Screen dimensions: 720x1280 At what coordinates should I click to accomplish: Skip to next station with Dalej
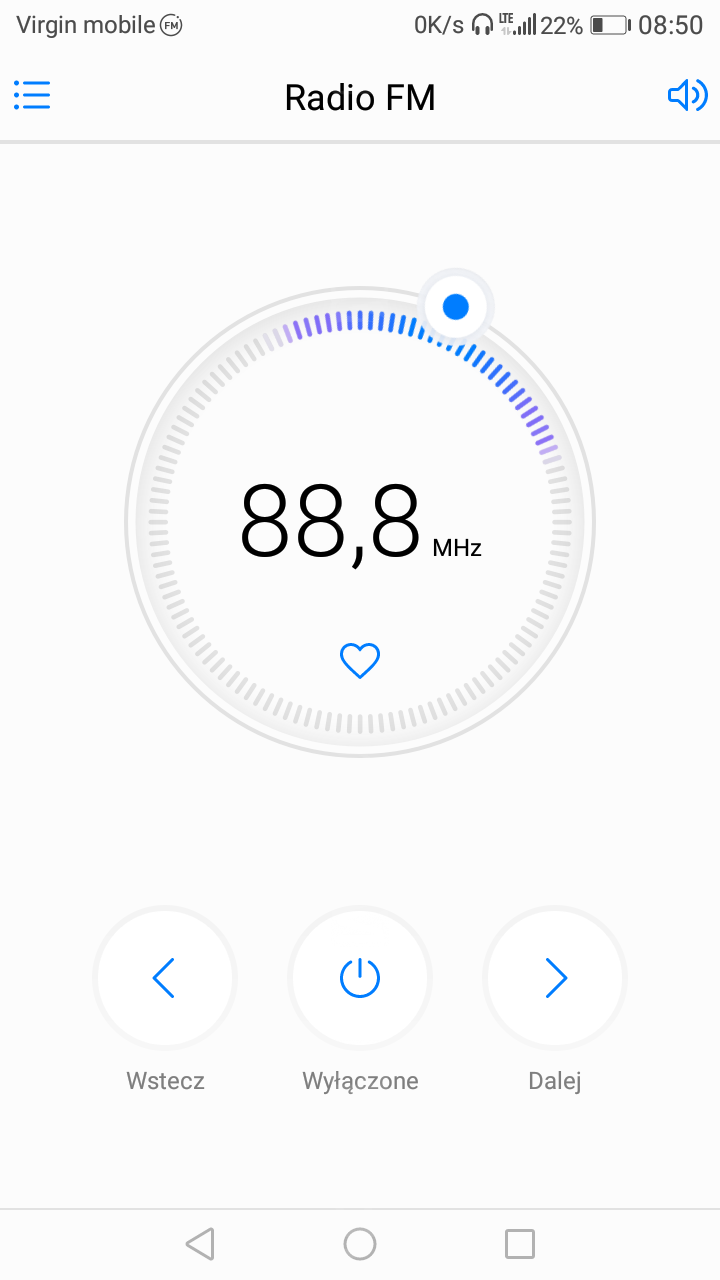click(555, 977)
